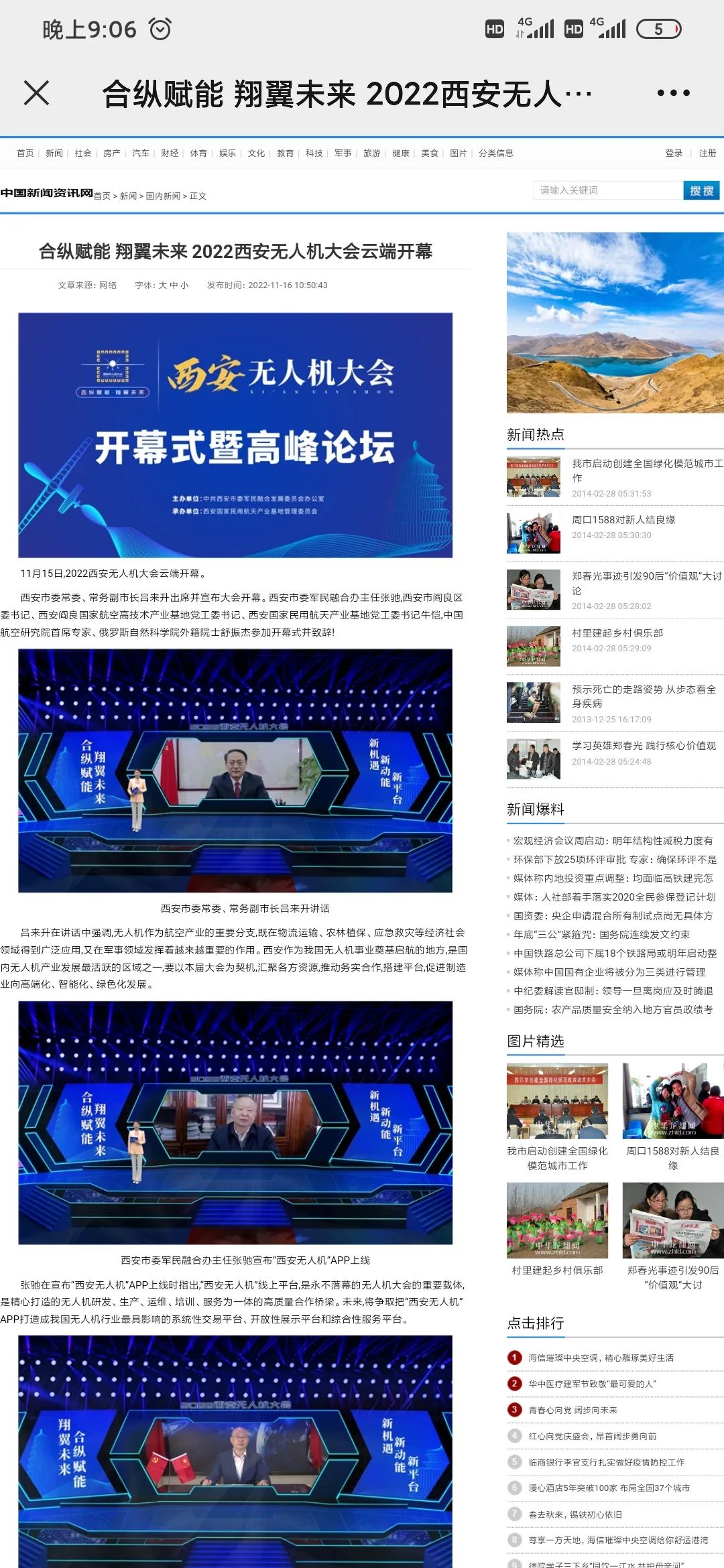Open 年底"三公"紧箍咒 news link
The image size is (724, 1568).
tap(601, 934)
